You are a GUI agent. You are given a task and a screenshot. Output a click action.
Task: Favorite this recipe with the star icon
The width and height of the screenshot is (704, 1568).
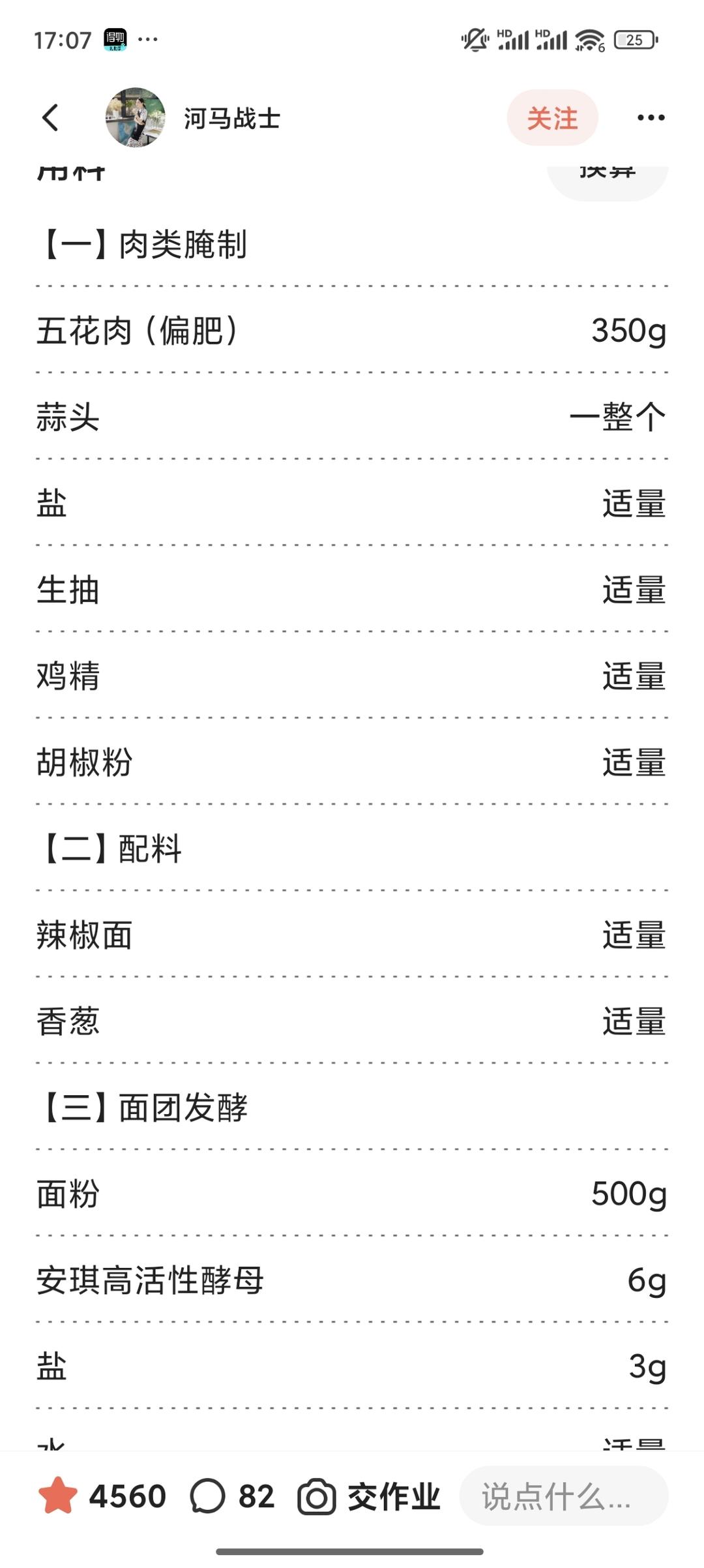(58, 1496)
